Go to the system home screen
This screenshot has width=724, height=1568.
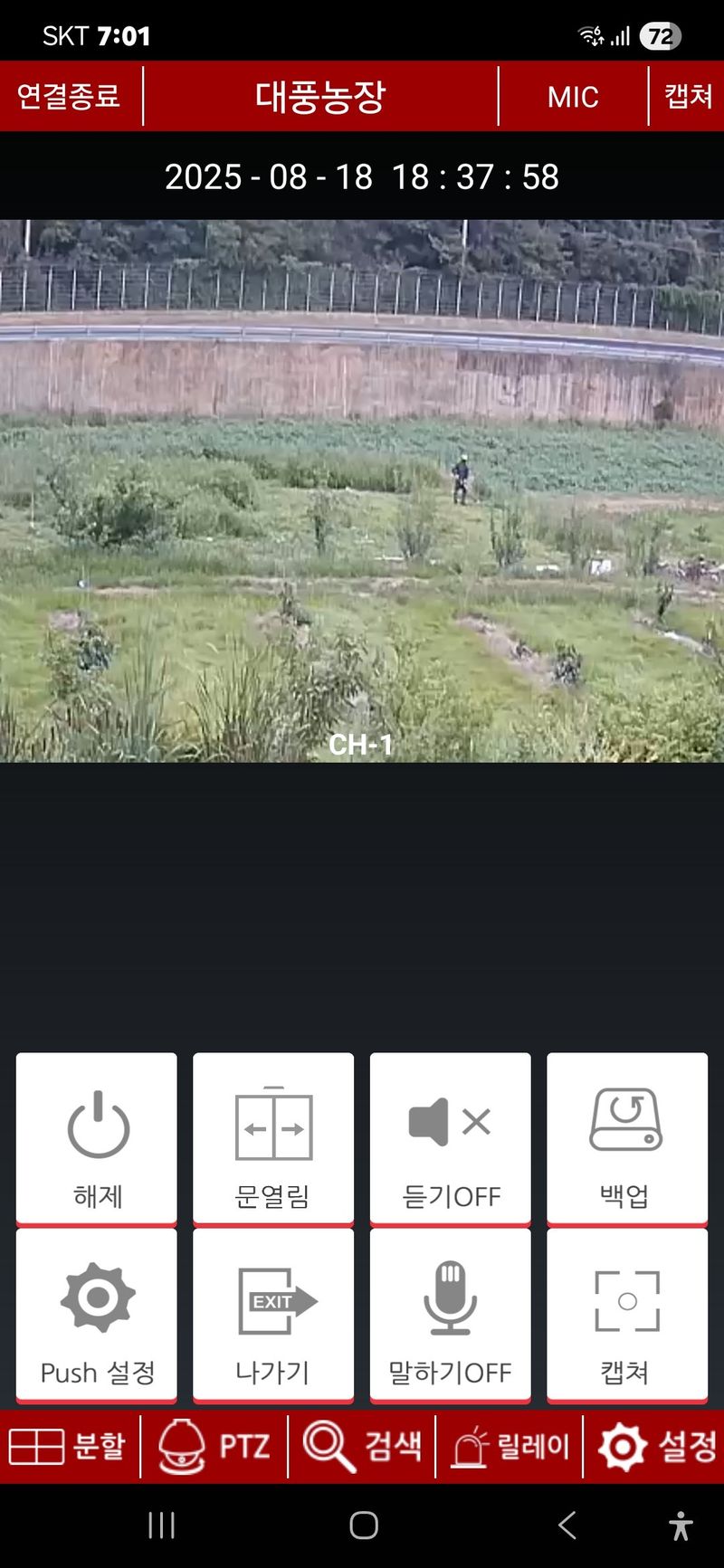[x=363, y=1525]
